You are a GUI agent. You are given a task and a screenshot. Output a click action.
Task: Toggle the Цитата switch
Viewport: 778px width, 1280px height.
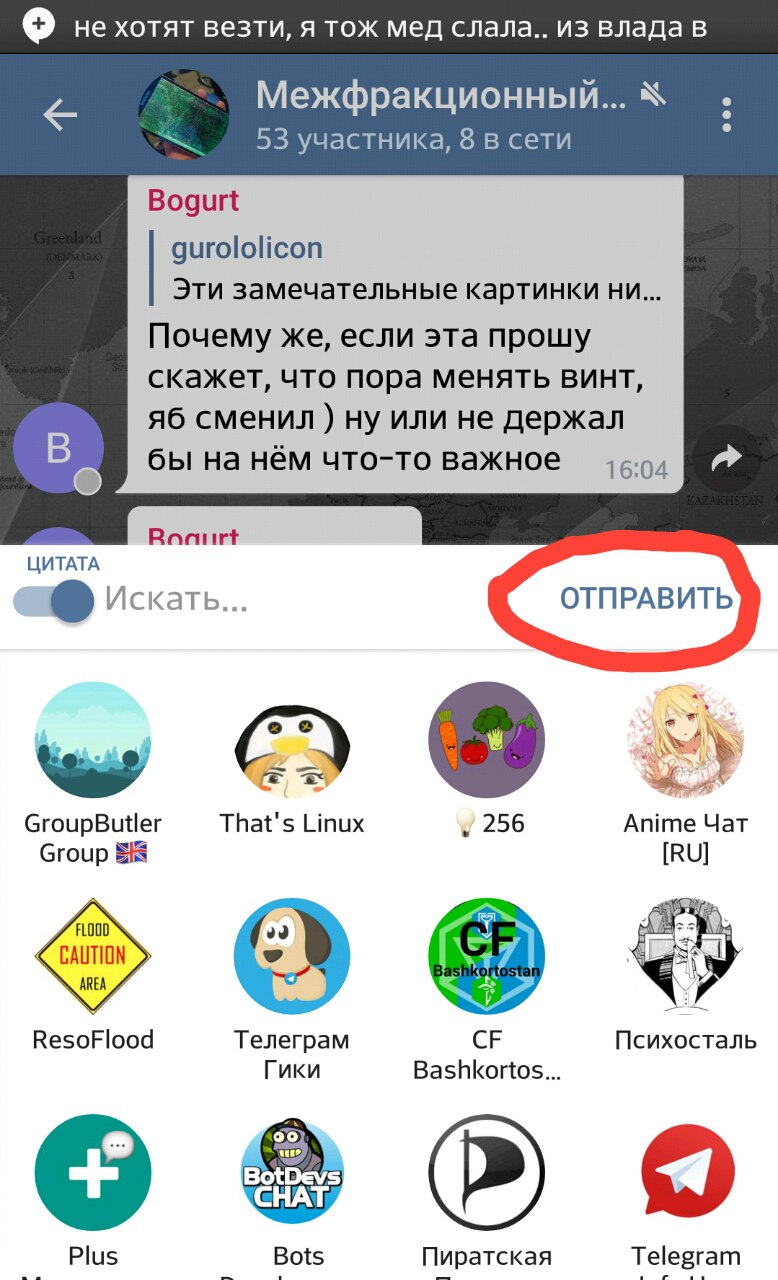coord(56,601)
